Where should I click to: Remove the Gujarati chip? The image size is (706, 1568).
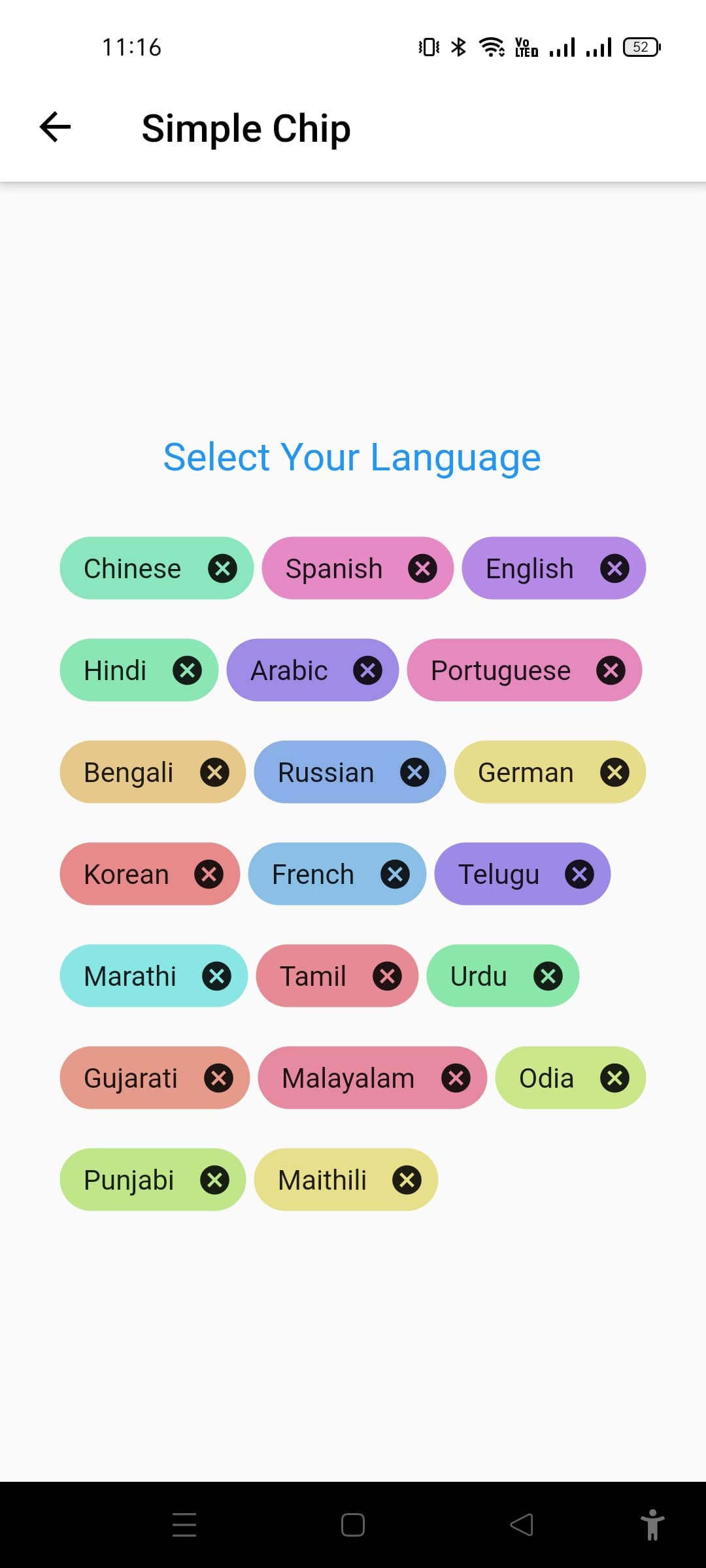pos(218,1078)
